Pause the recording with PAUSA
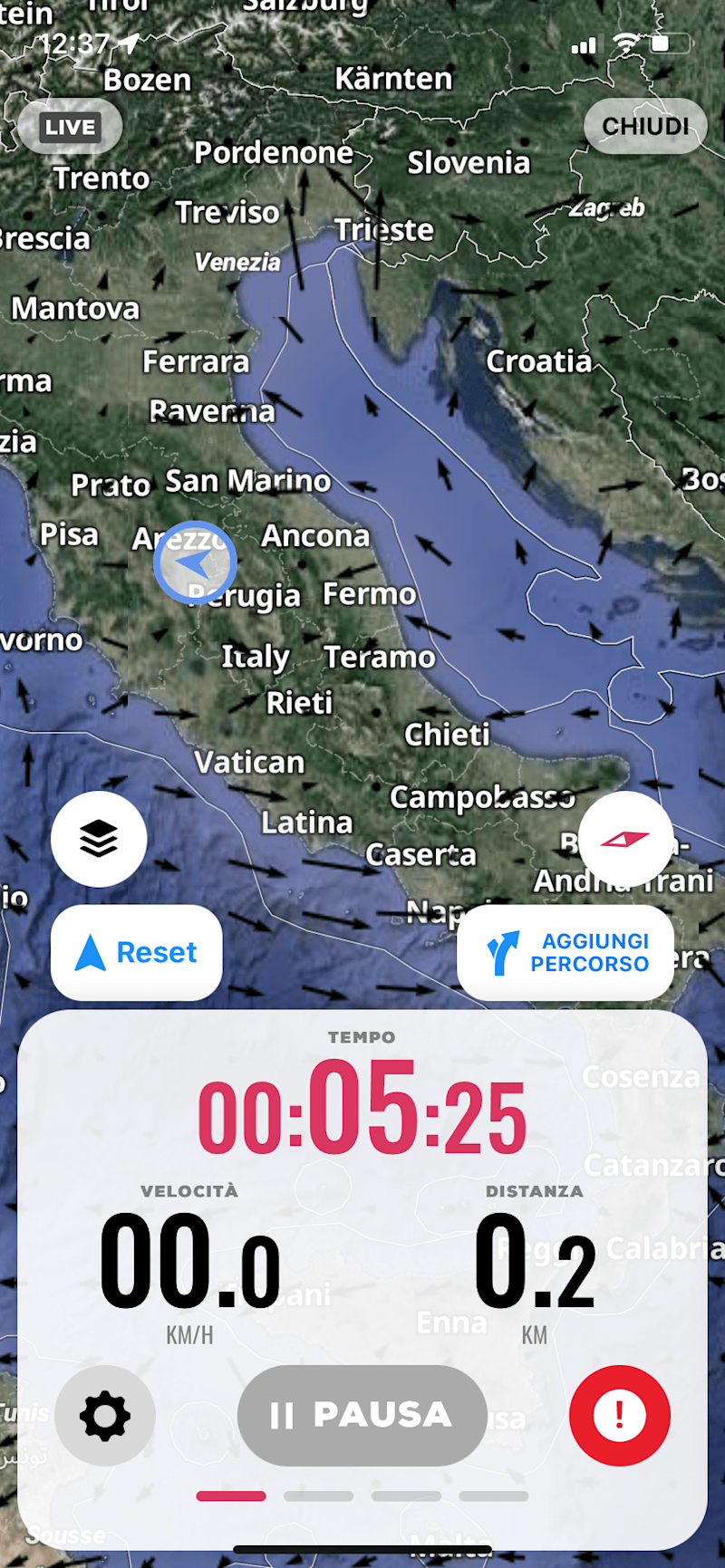The image size is (725, 1568). pos(362,1415)
